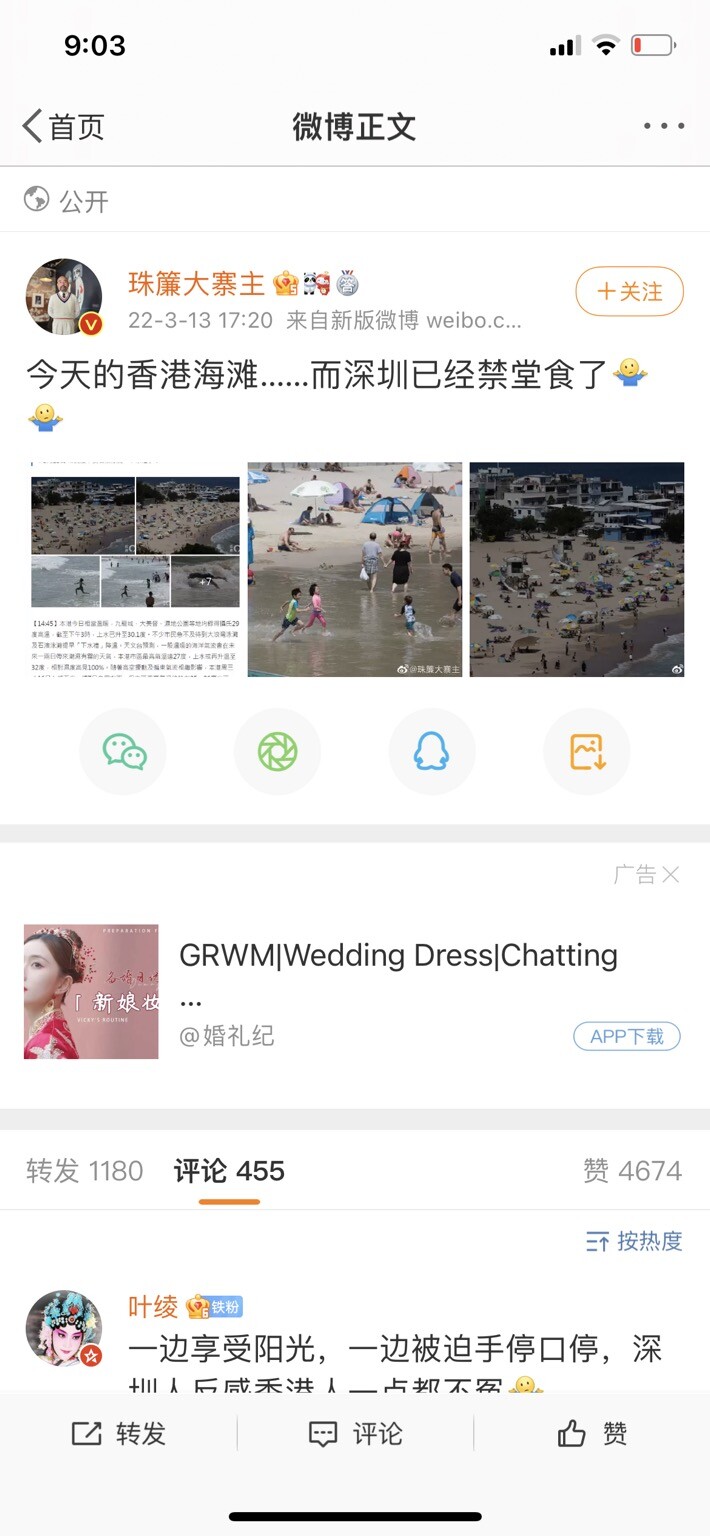Open the GRWM Wedding Dress ad

[398, 956]
